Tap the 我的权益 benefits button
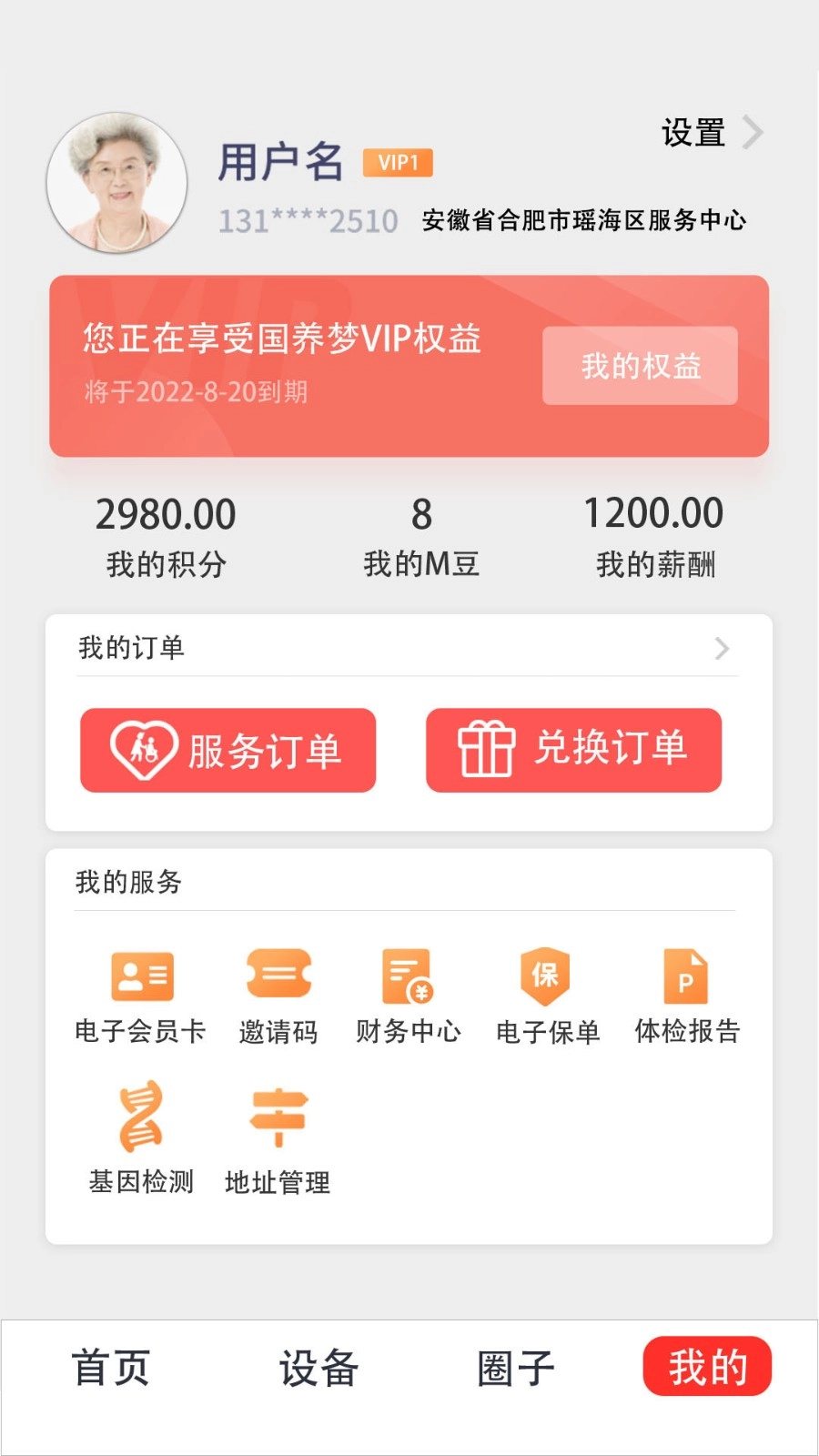The width and height of the screenshot is (819, 1456). tap(640, 365)
